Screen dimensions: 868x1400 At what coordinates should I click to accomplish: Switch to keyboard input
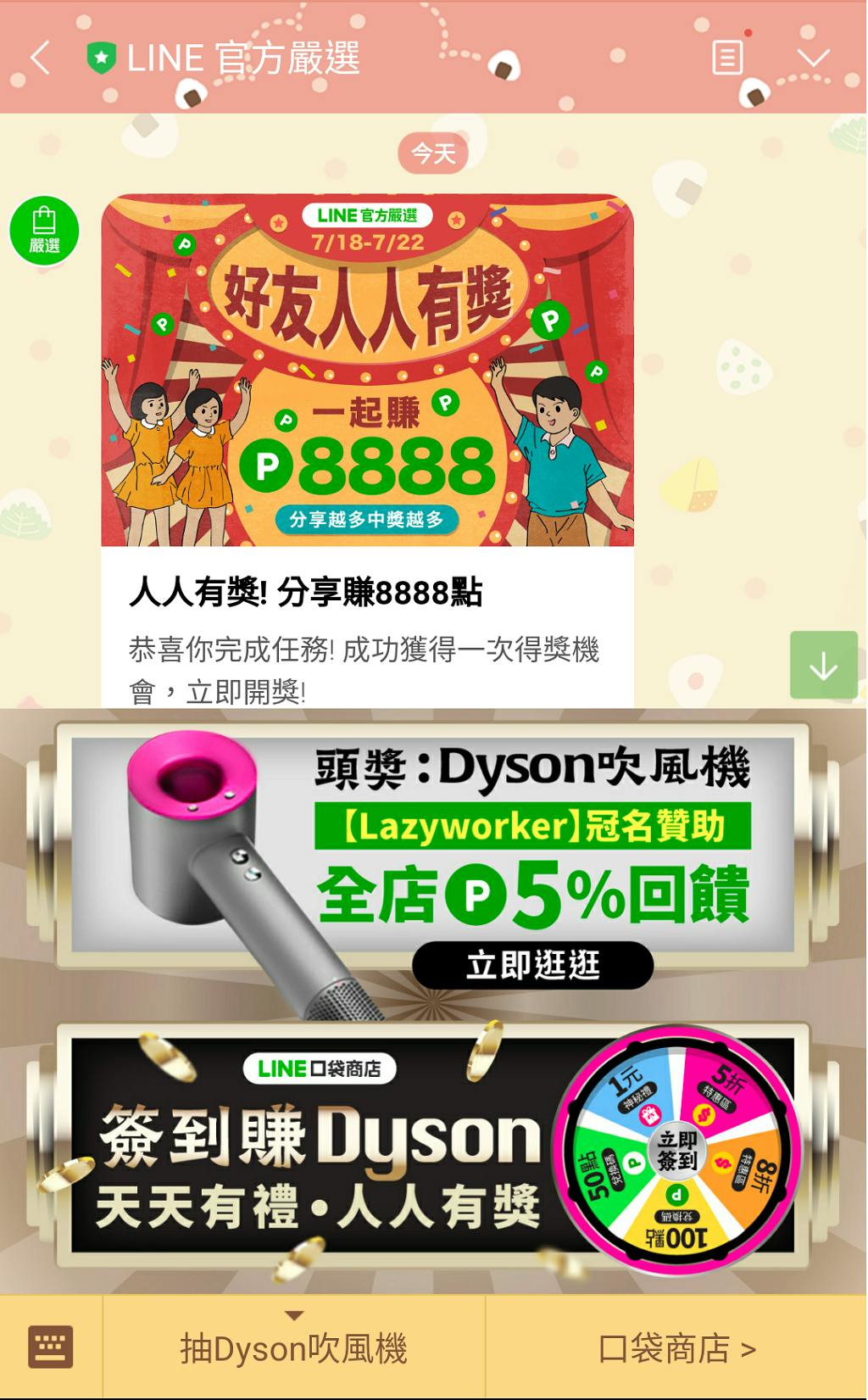click(x=51, y=1347)
